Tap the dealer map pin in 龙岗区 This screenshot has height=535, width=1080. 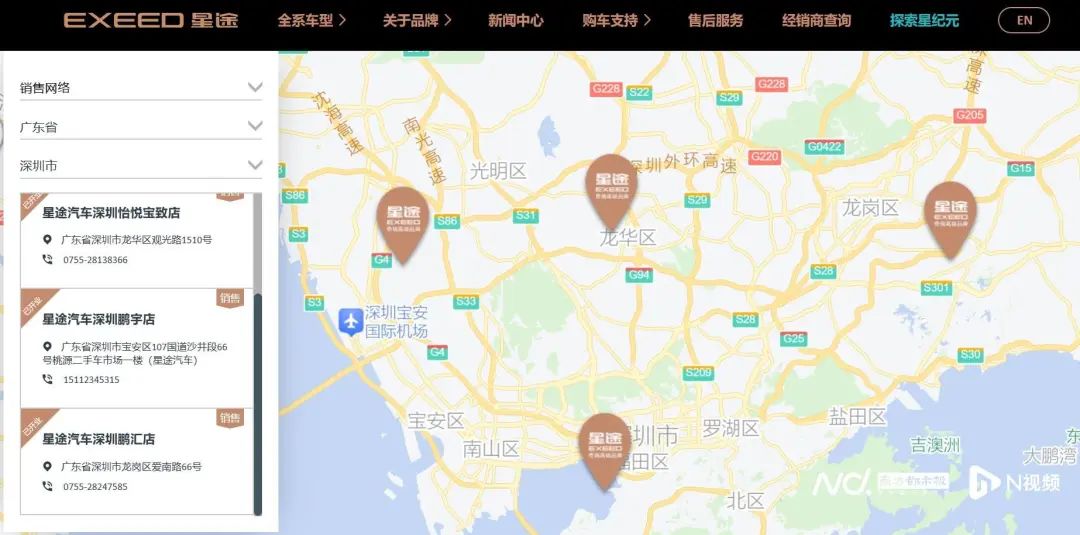(949, 214)
